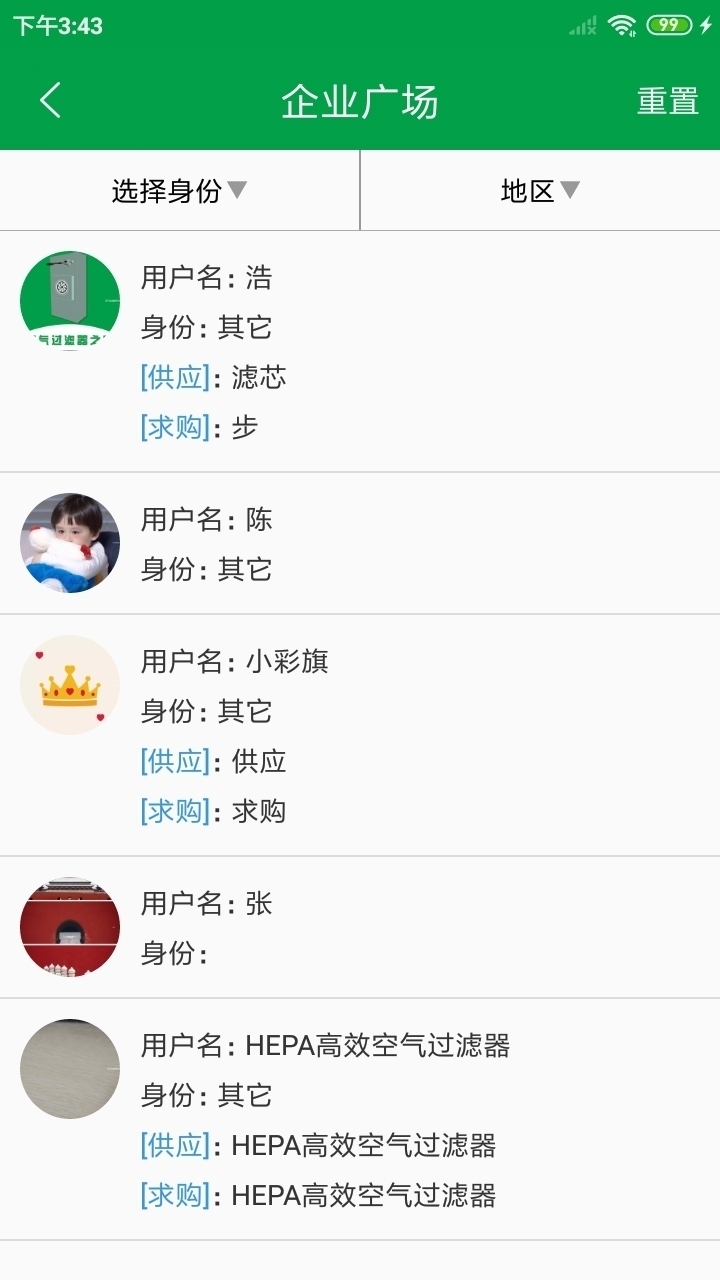Open the profile of user 张
The image size is (720, 1280).
360,927
